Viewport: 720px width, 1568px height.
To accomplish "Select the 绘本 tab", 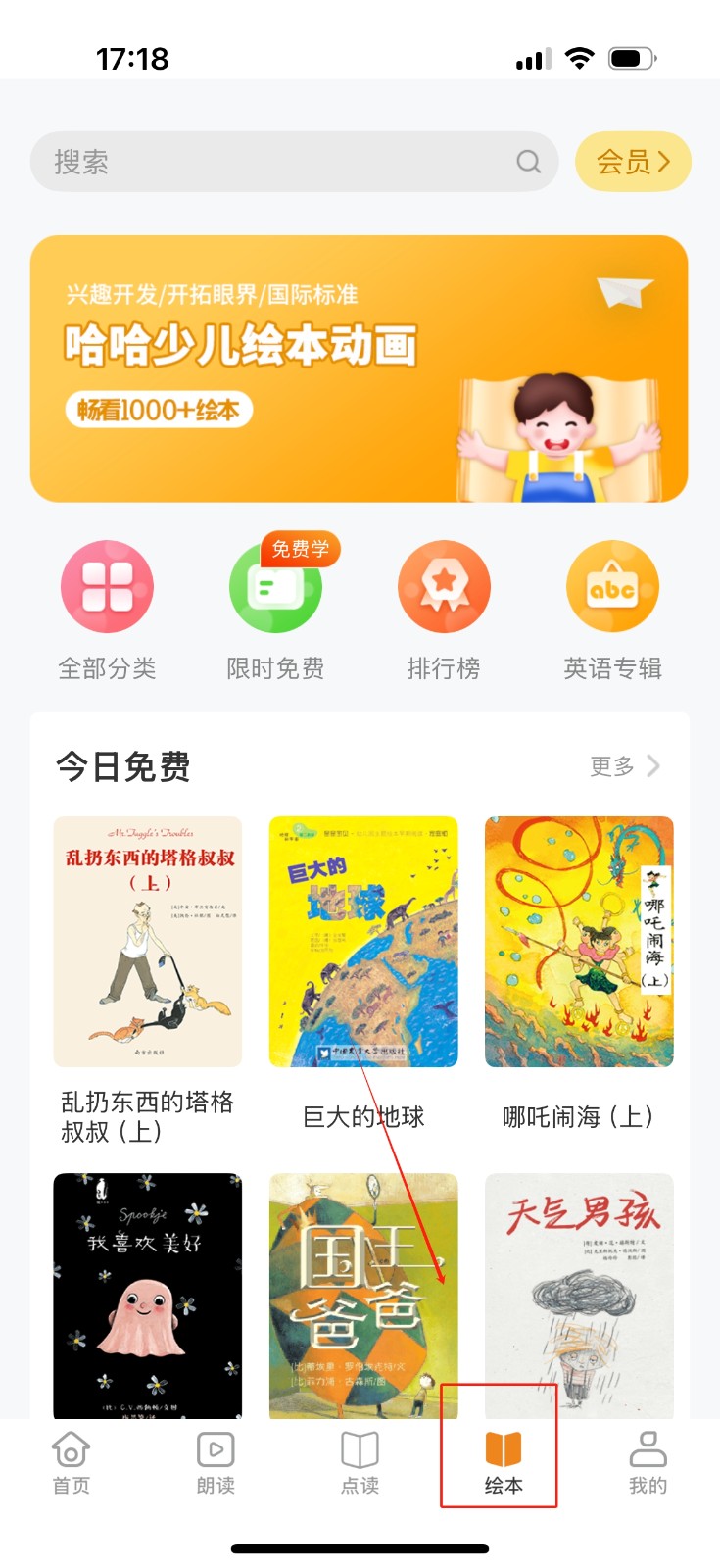I will point(504,1462).
